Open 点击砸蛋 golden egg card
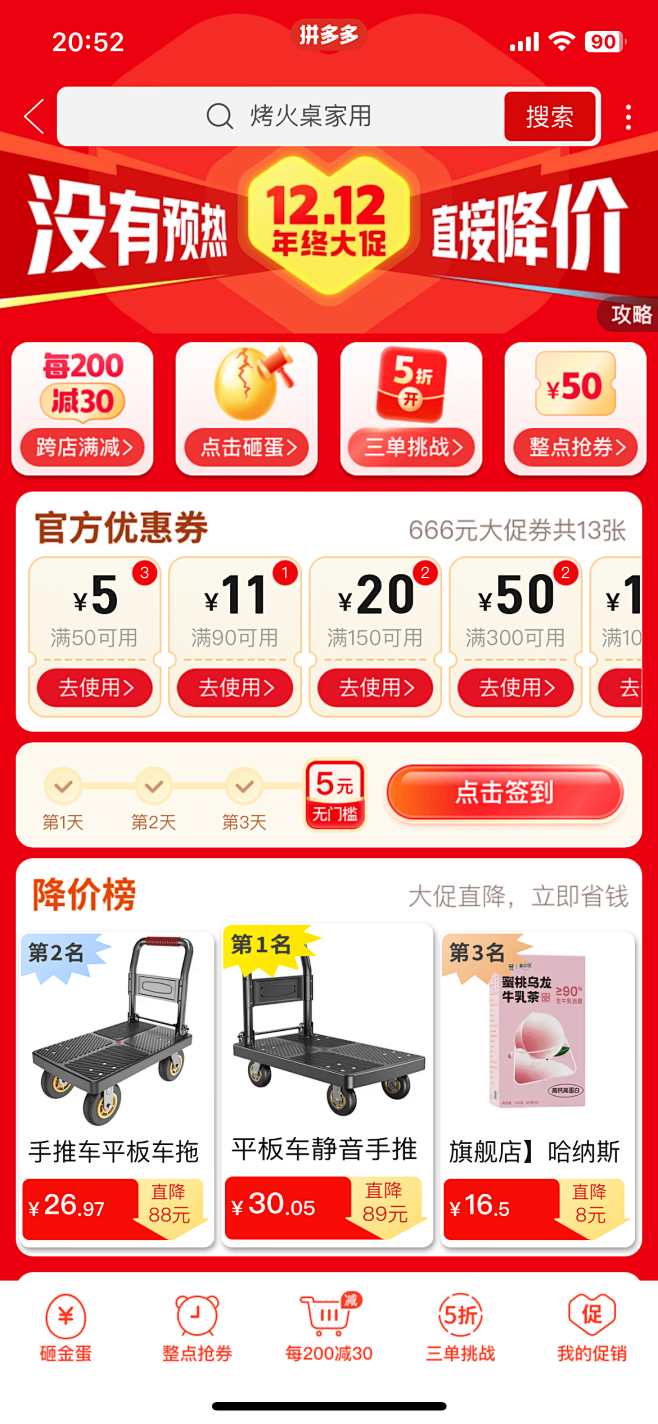This screenshot has height=1424, width=658. (247, 408)
